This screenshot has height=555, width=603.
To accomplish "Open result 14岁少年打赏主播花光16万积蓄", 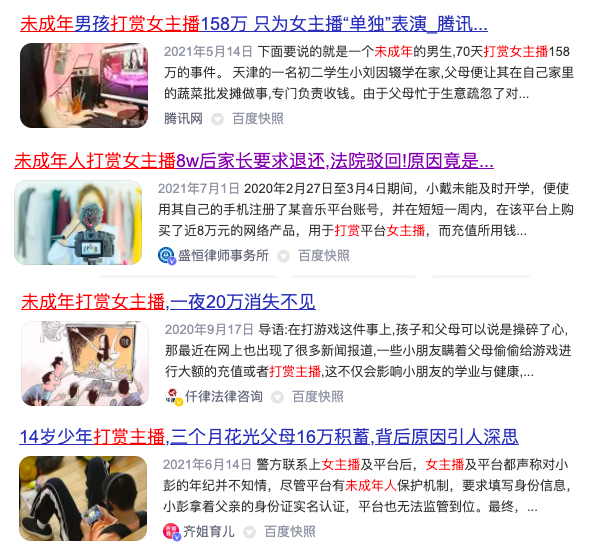I will click(x=269, y=436).
